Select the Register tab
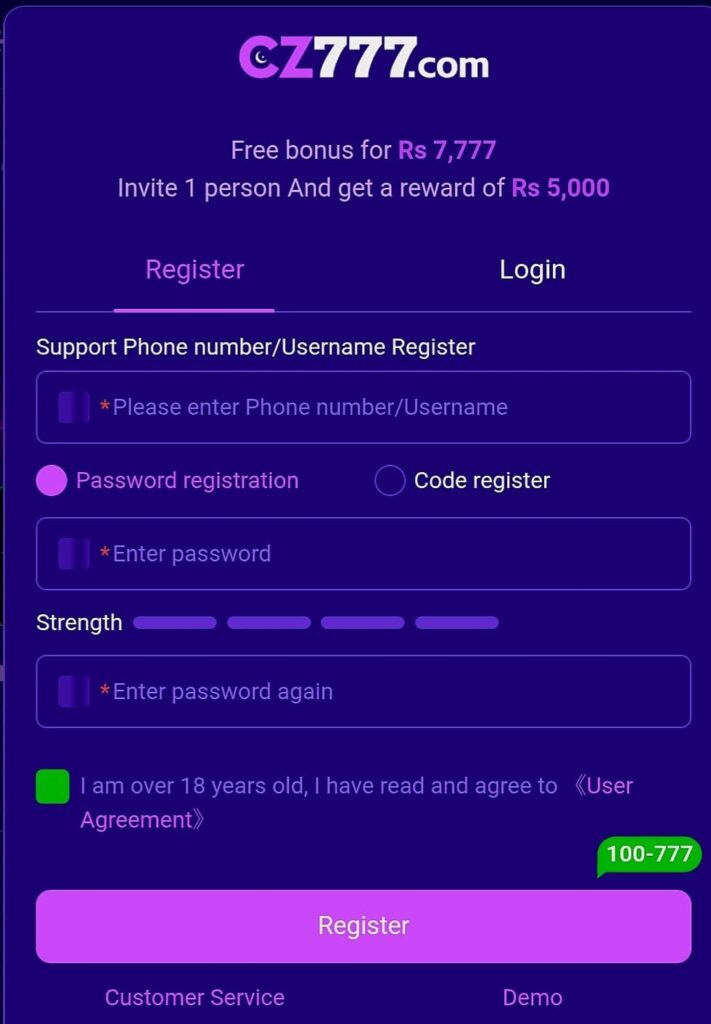Viewport: 711px width, 1024px height. coord(195,270)
